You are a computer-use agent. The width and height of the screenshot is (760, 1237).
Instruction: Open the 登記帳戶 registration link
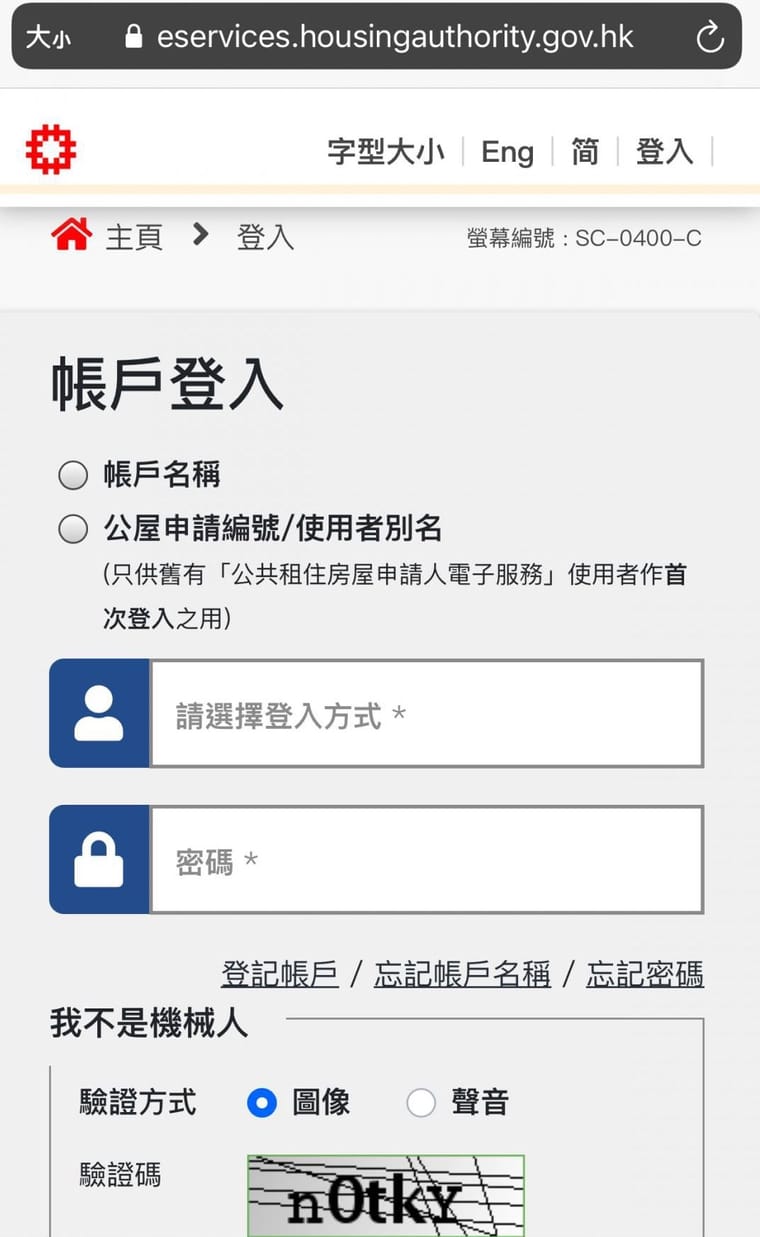point(280,974)
